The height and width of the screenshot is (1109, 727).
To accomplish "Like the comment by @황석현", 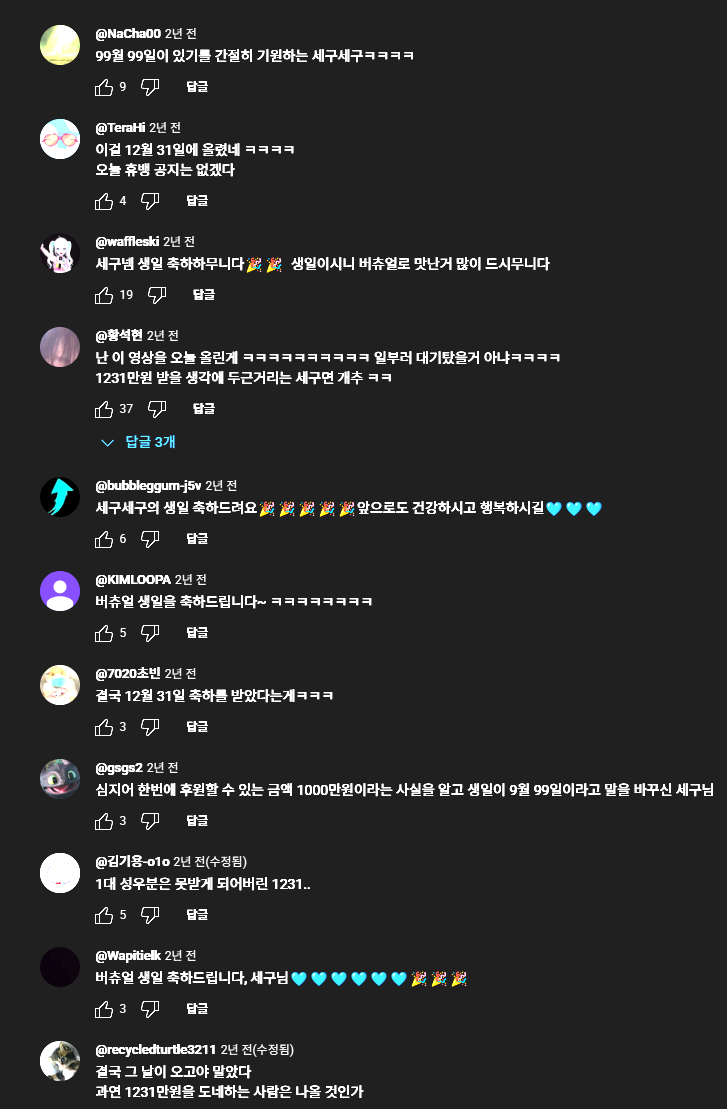I will 104,409.
